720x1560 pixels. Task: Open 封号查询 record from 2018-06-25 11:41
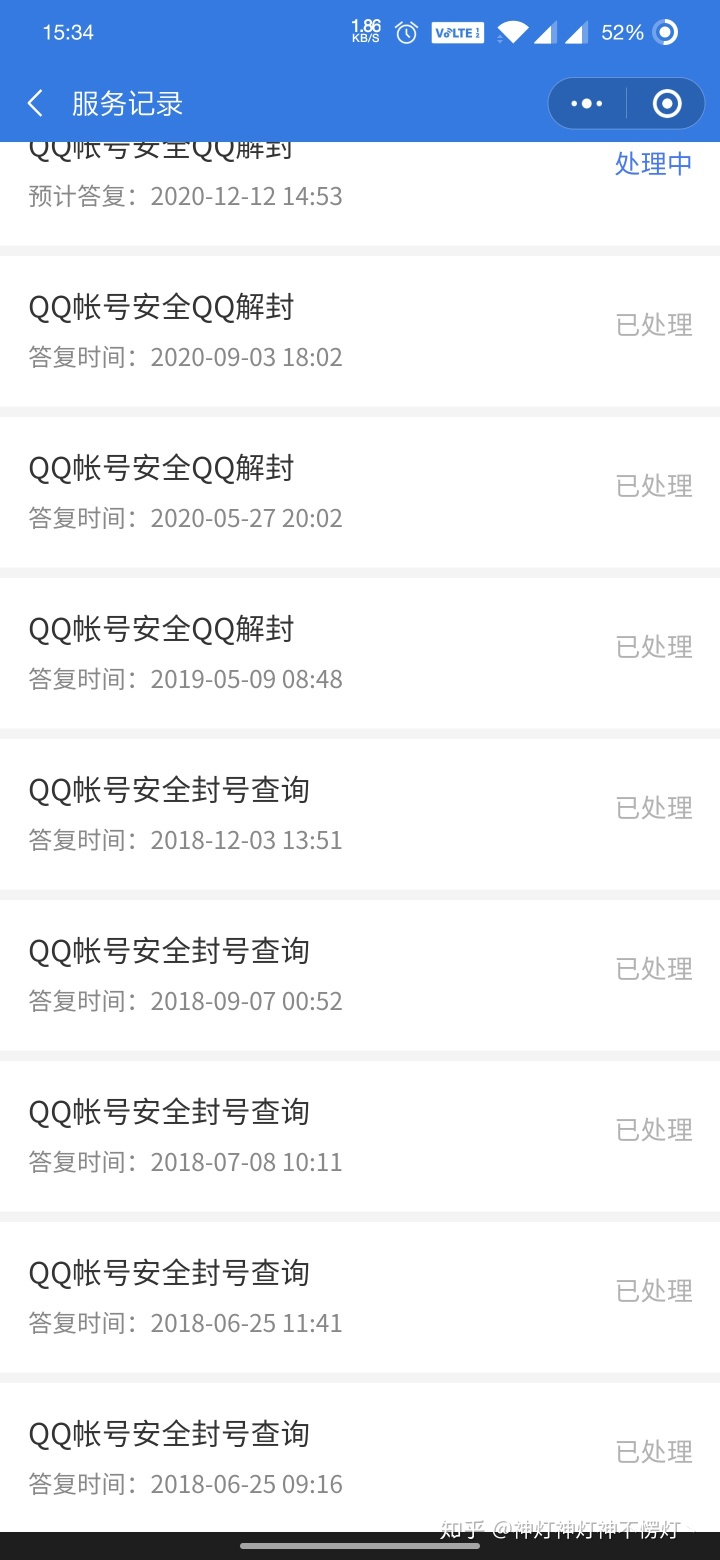pos(360,1297)
